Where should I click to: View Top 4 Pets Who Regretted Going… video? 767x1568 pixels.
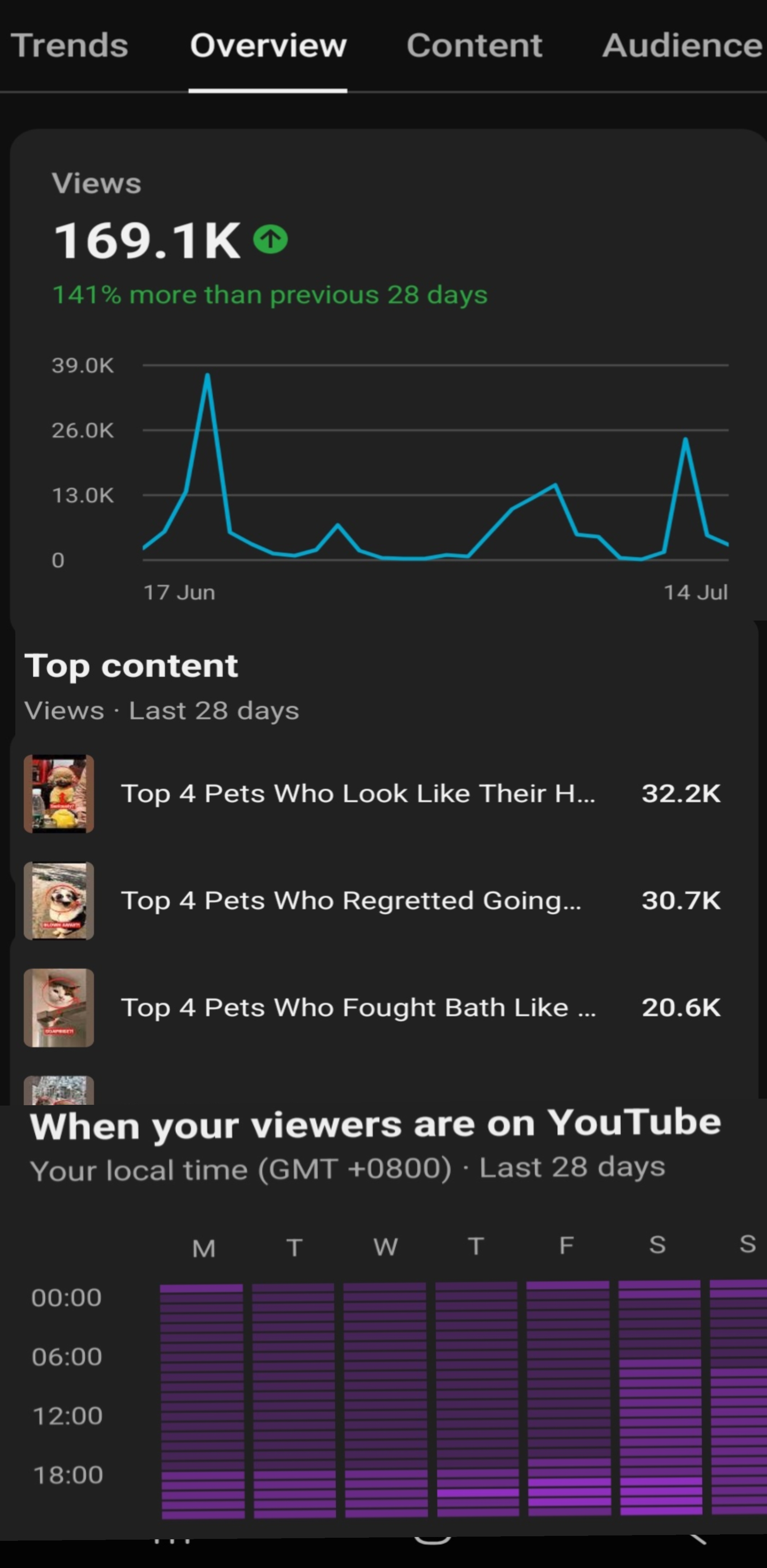pos(351,901)
